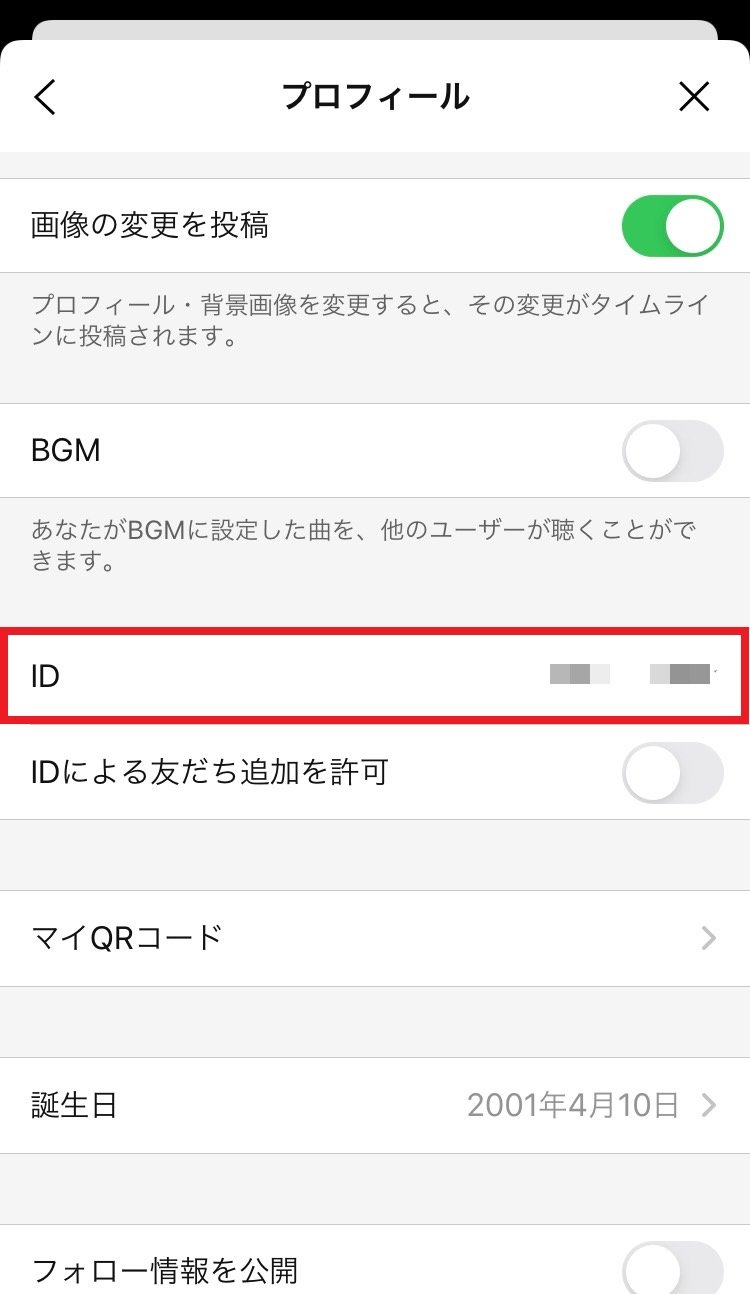Enable IDによる友だち追加を許可
Viewport: 750px width, 1294px height.
coord(672,772)
